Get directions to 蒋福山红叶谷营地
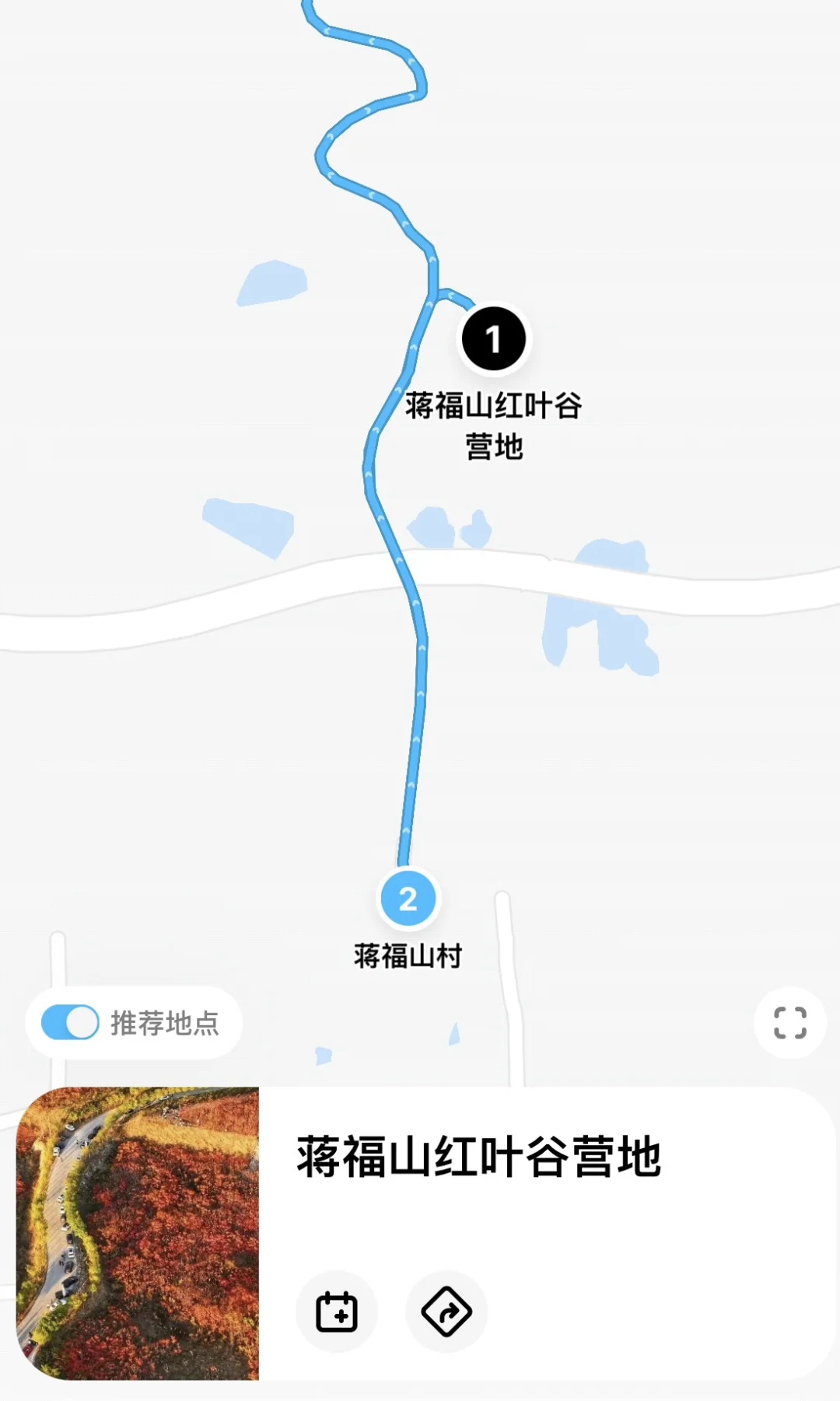The height and width of the screenshot is (1401, 840). 446,1311
